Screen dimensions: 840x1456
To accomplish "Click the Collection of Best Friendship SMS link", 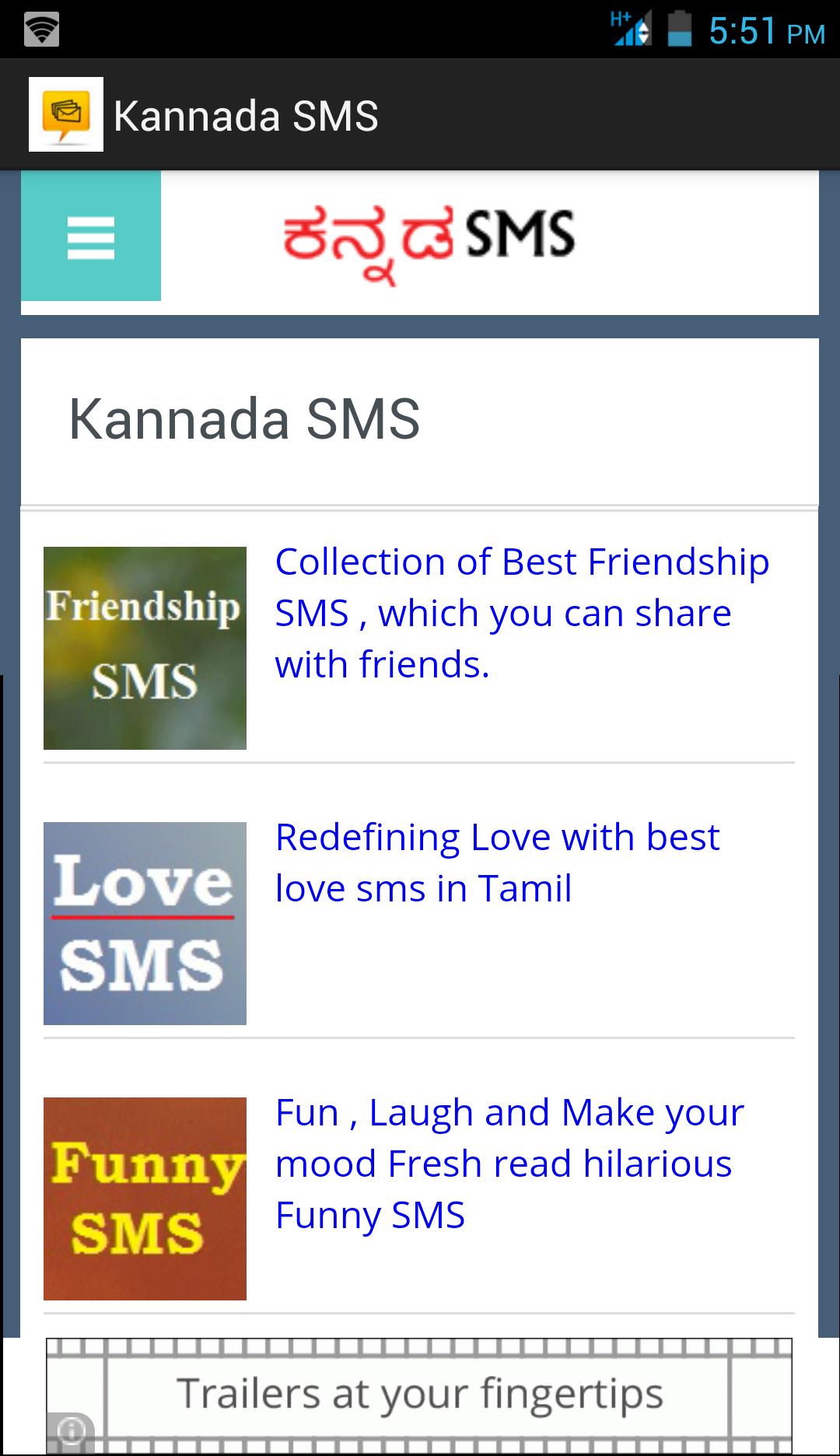I will coord(521,613).
